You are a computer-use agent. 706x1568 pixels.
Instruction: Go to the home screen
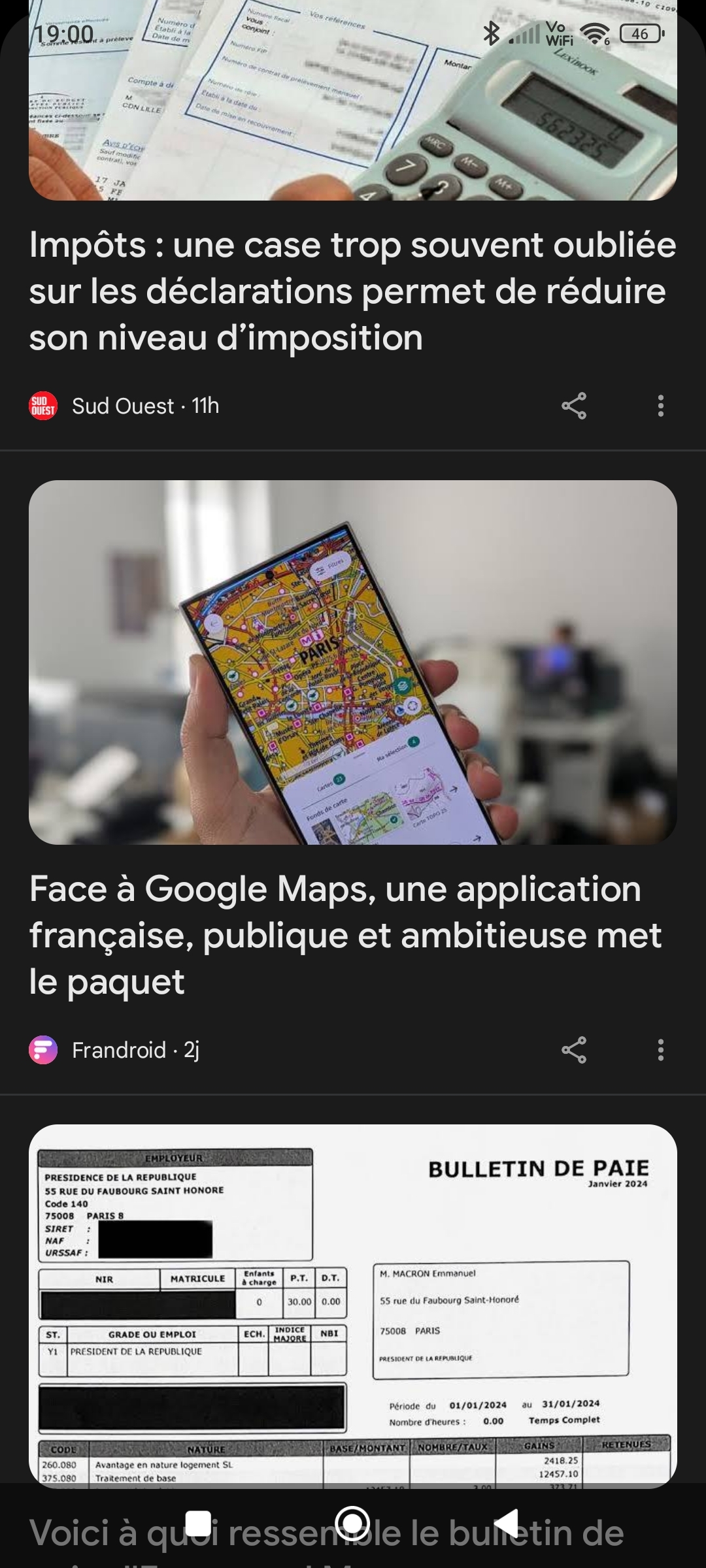coord(352,1524)
